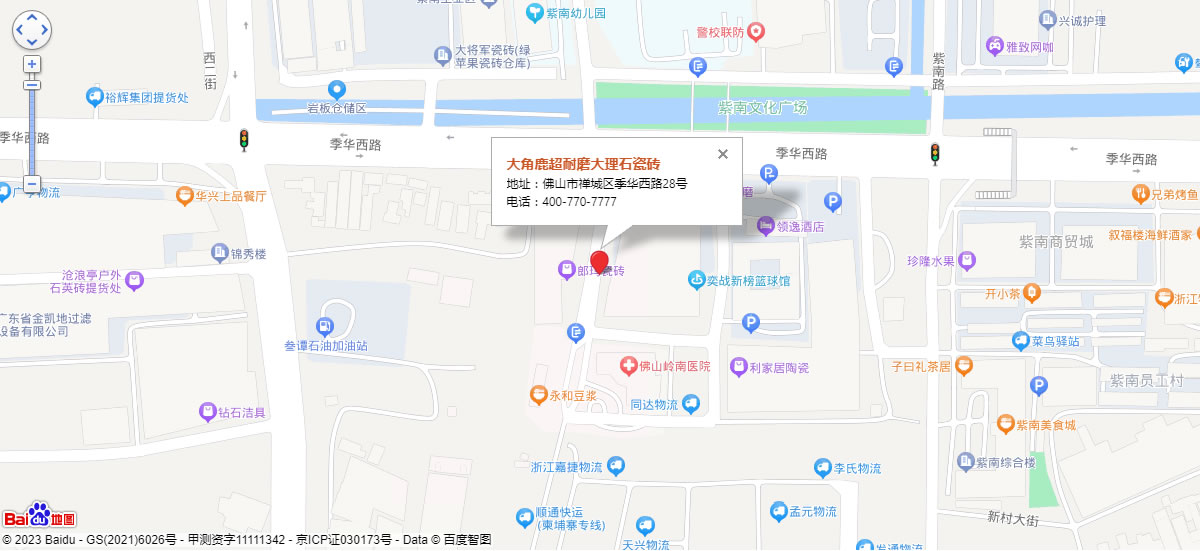Pan the map down with the bottom arrow
The height and width of the screenshot is (551, 1200).
tap(32, 43)
